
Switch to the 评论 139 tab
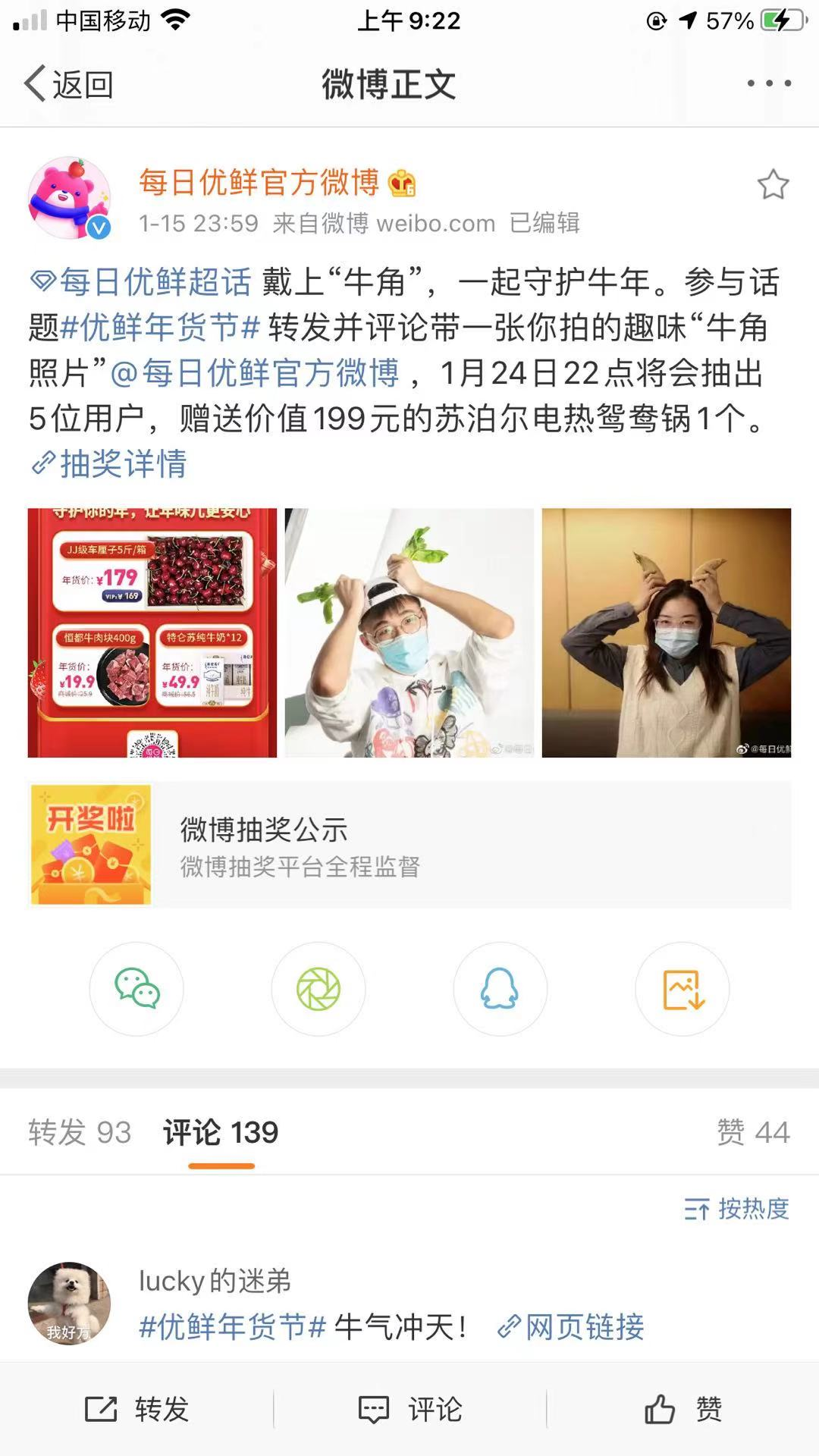tap(220, 1131)
